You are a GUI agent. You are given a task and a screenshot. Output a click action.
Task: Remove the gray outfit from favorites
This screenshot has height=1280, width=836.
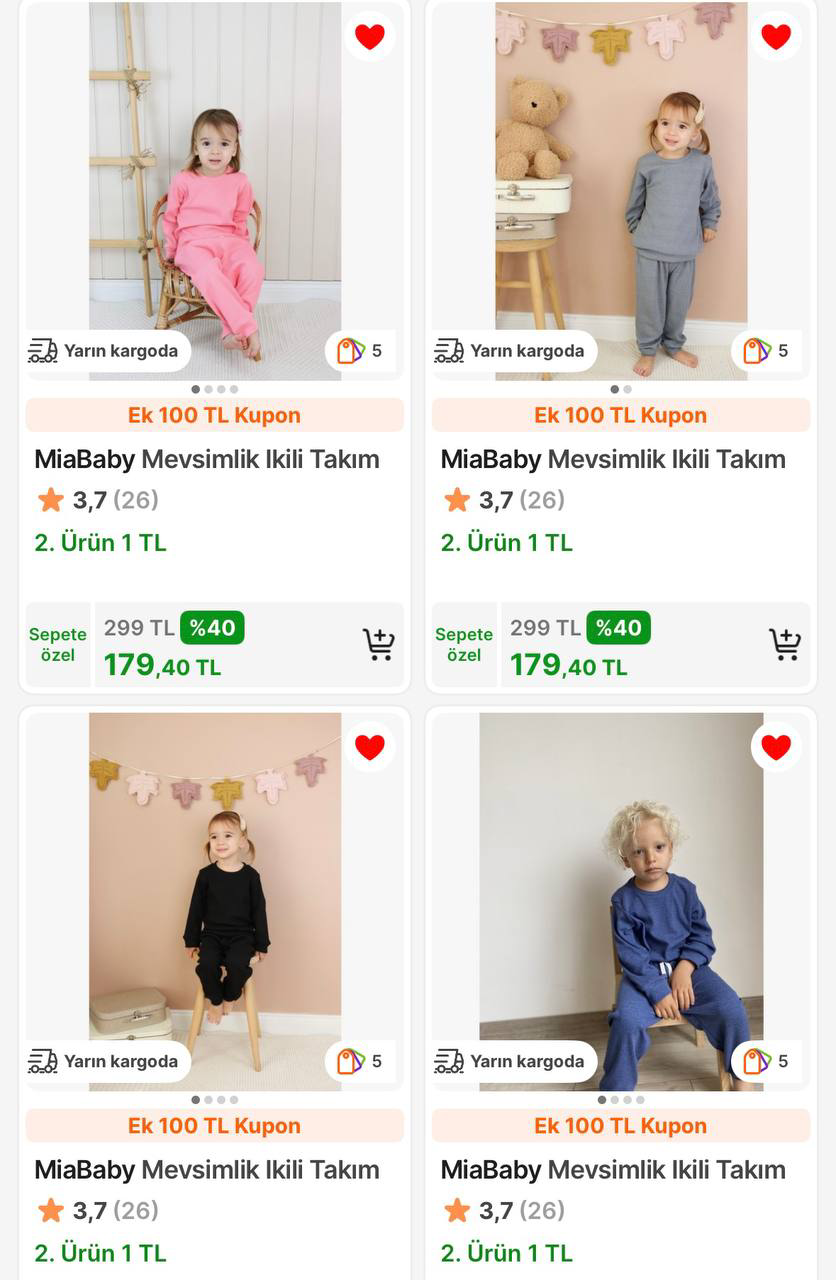[776, 37]
